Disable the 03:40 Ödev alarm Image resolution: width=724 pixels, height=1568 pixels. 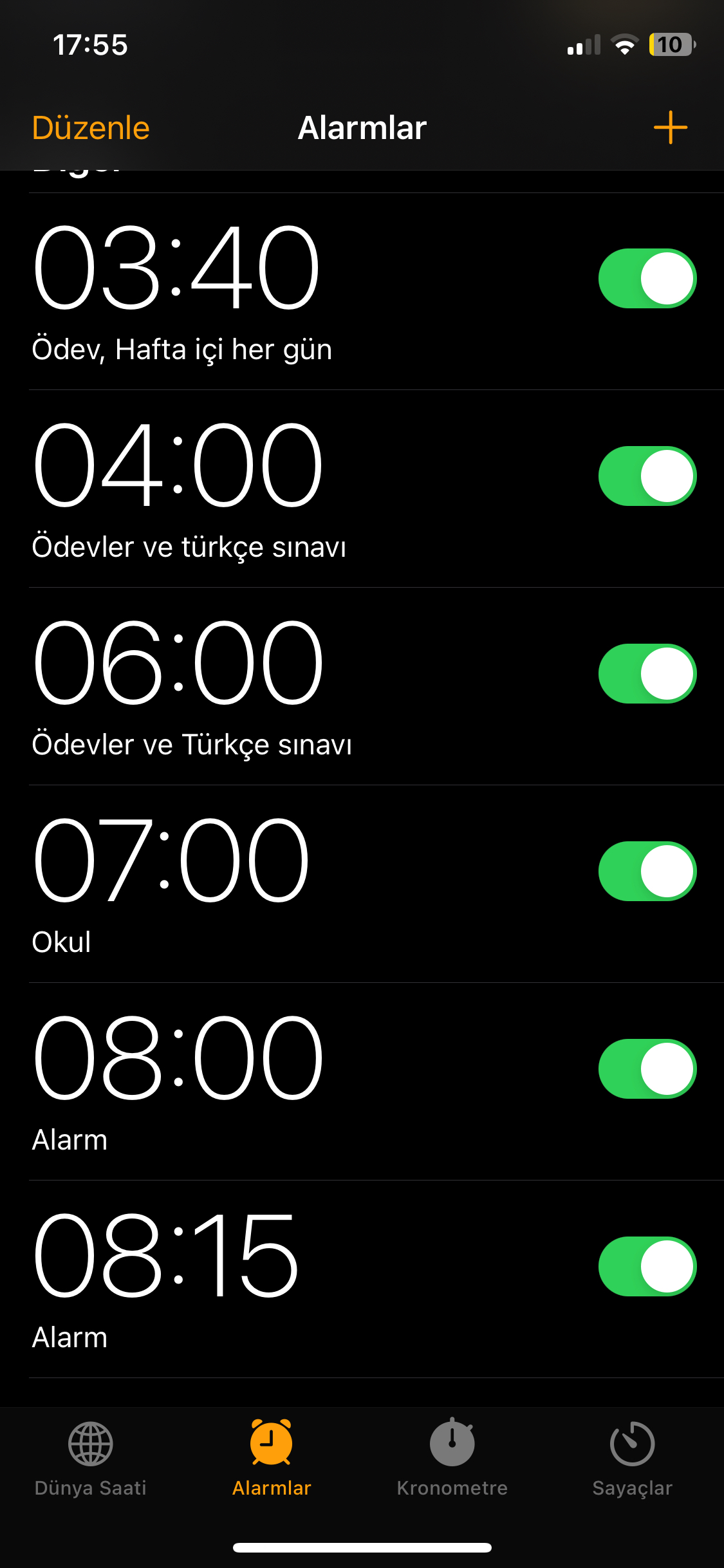647,278
